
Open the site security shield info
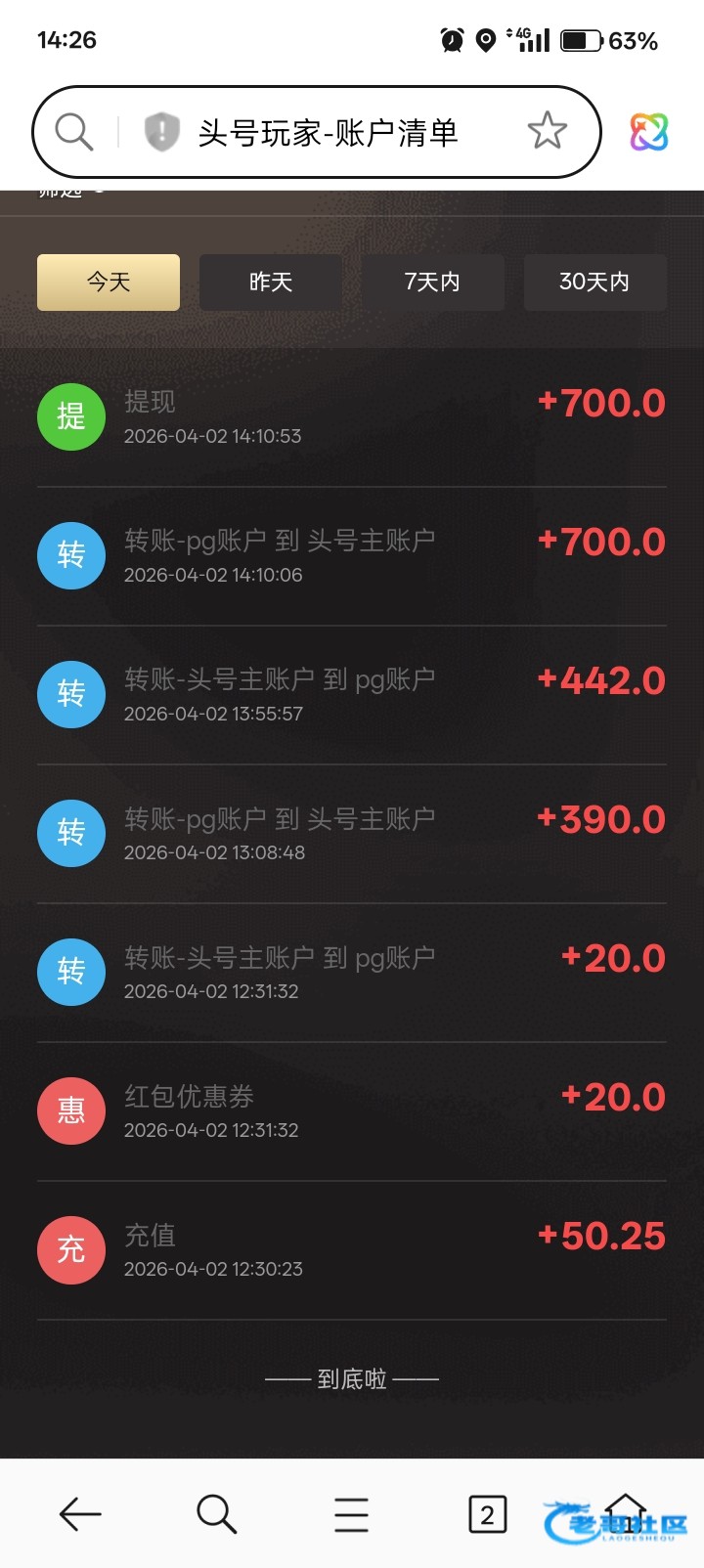[161, 132]
